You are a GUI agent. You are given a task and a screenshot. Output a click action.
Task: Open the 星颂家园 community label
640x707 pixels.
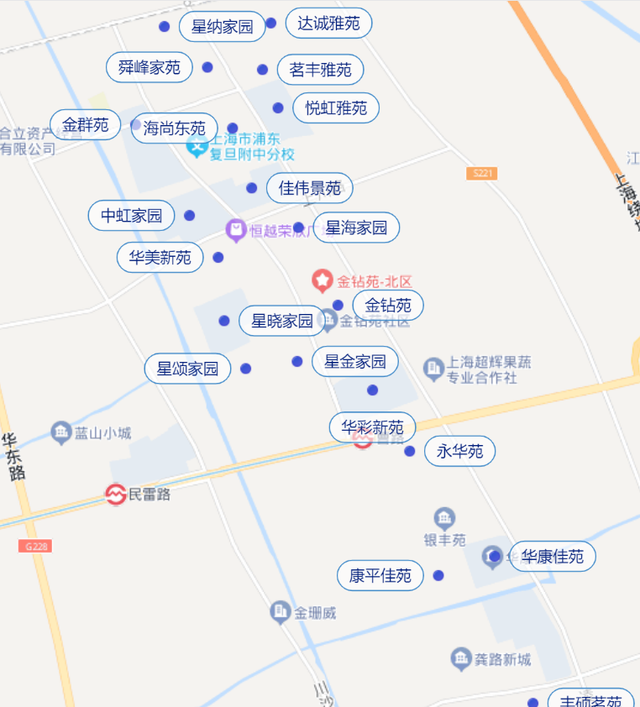[187, 368]
